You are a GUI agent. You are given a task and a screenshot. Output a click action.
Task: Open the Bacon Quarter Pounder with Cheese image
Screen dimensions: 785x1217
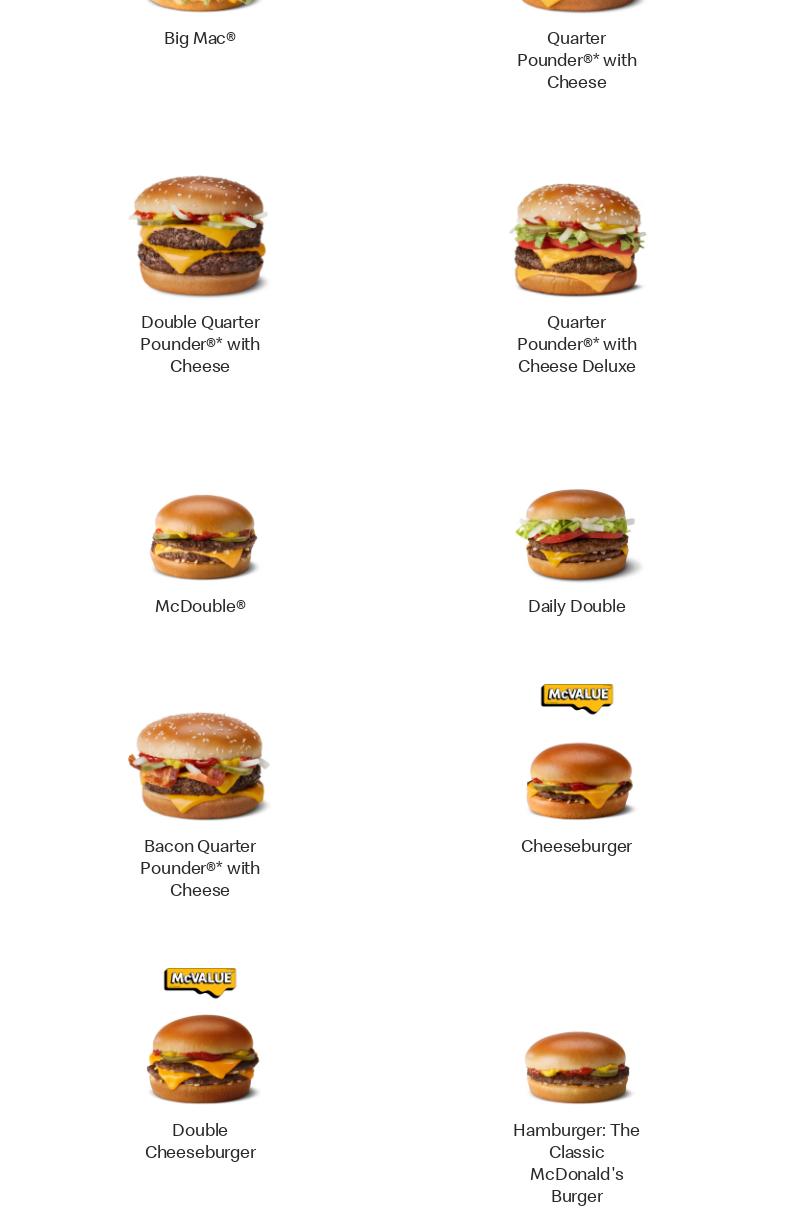coord(200,765)
